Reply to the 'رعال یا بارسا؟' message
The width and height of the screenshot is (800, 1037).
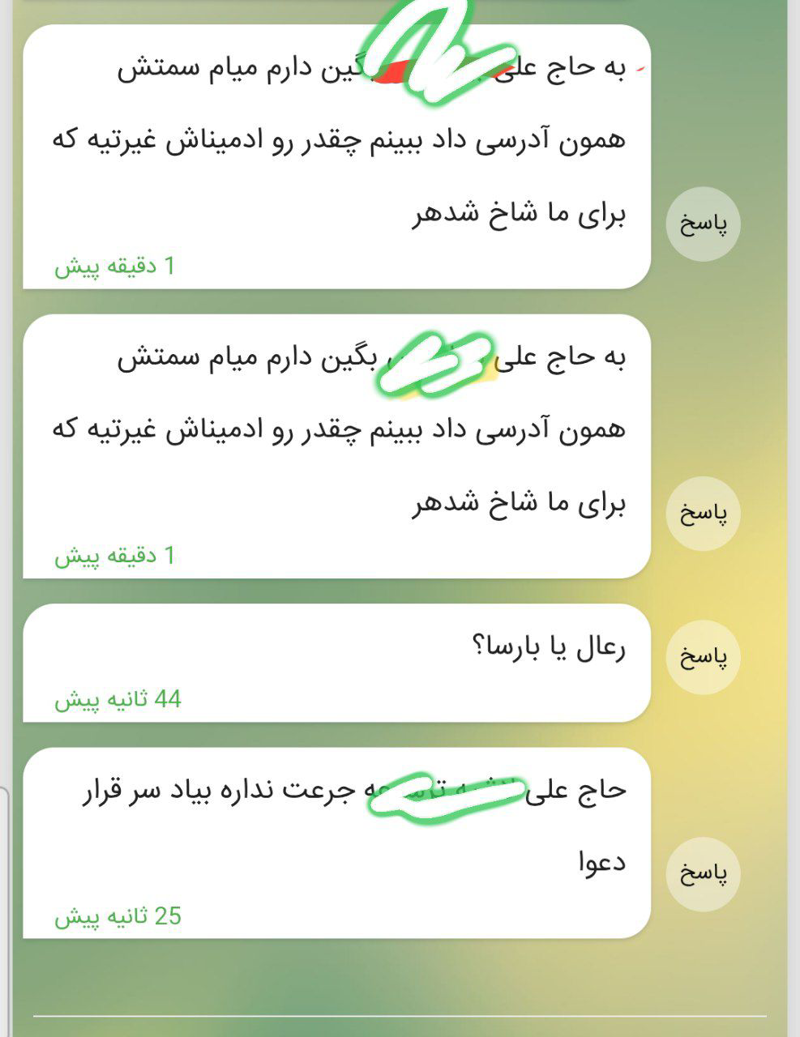(x=703, y=657)
